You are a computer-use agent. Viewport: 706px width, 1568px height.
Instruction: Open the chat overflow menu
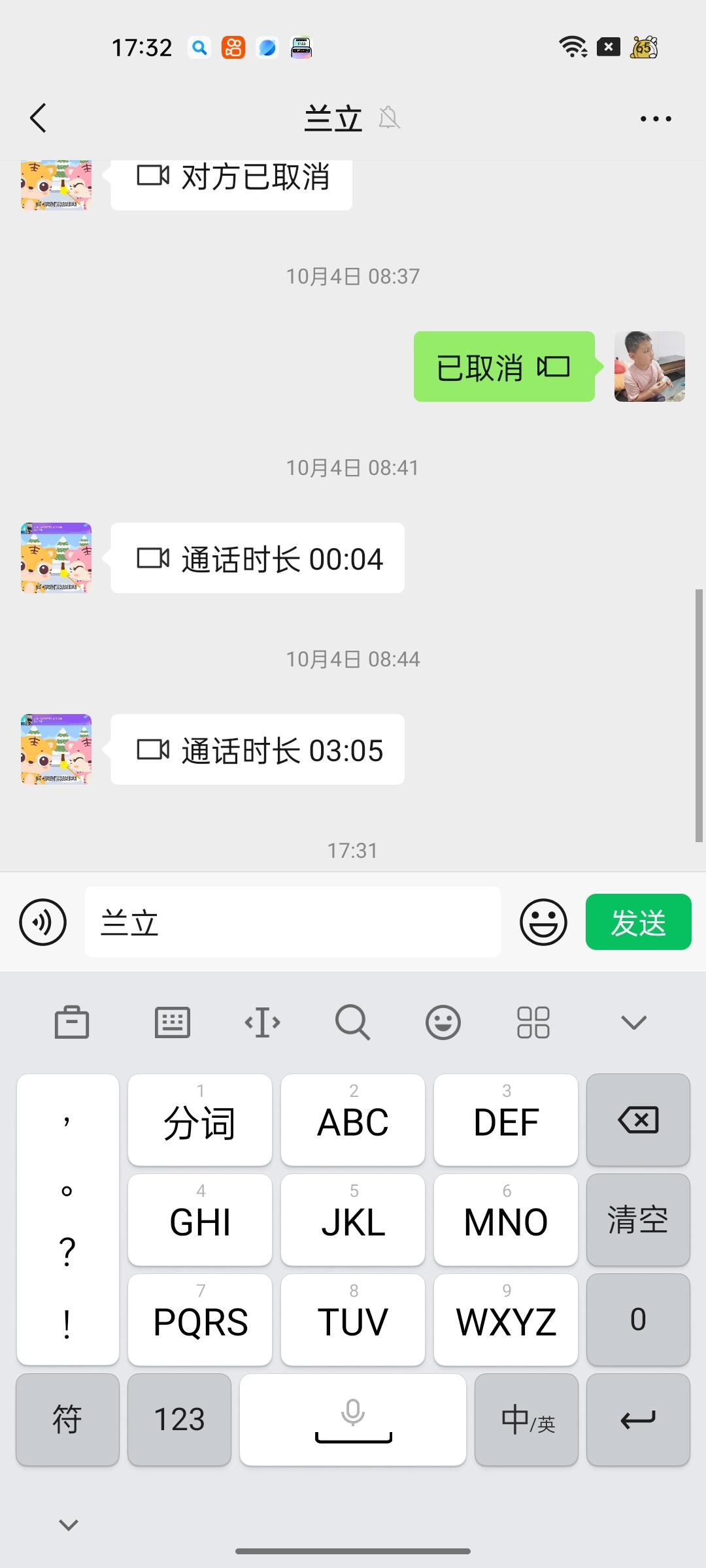click(x=655, y=118)
